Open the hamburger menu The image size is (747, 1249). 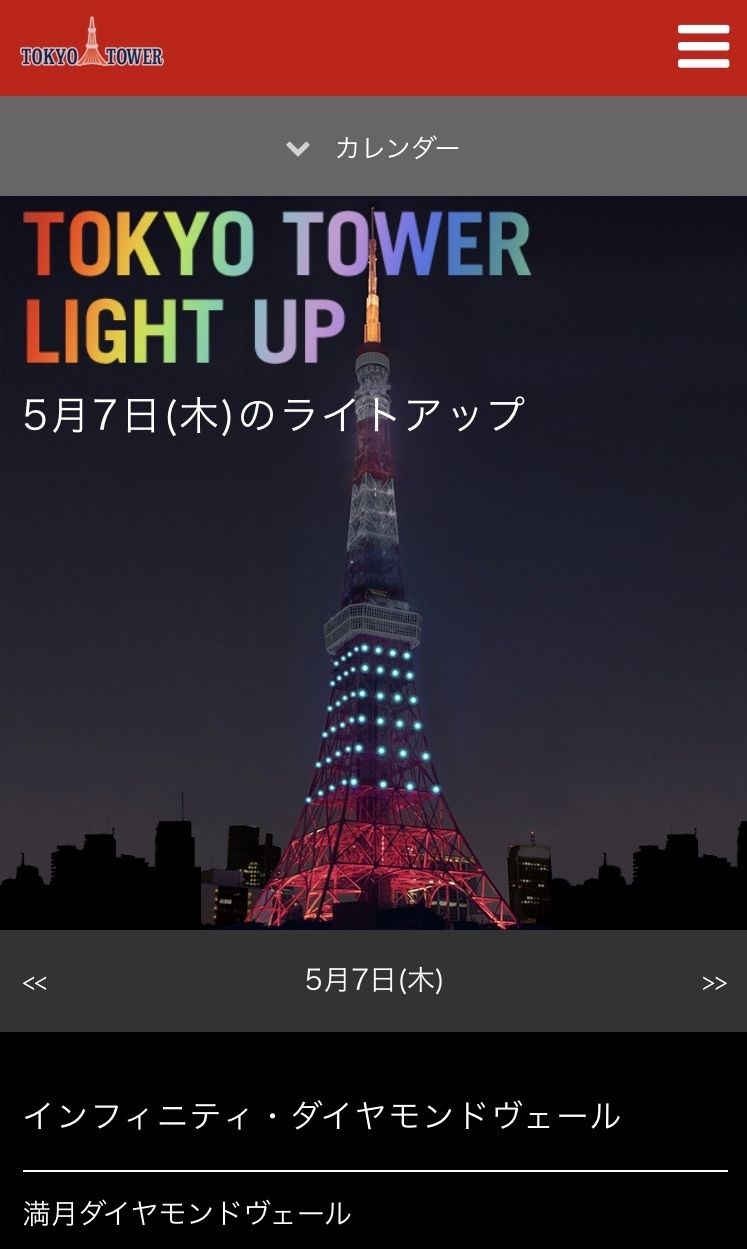pyautogui.click(x=703, y=47)
